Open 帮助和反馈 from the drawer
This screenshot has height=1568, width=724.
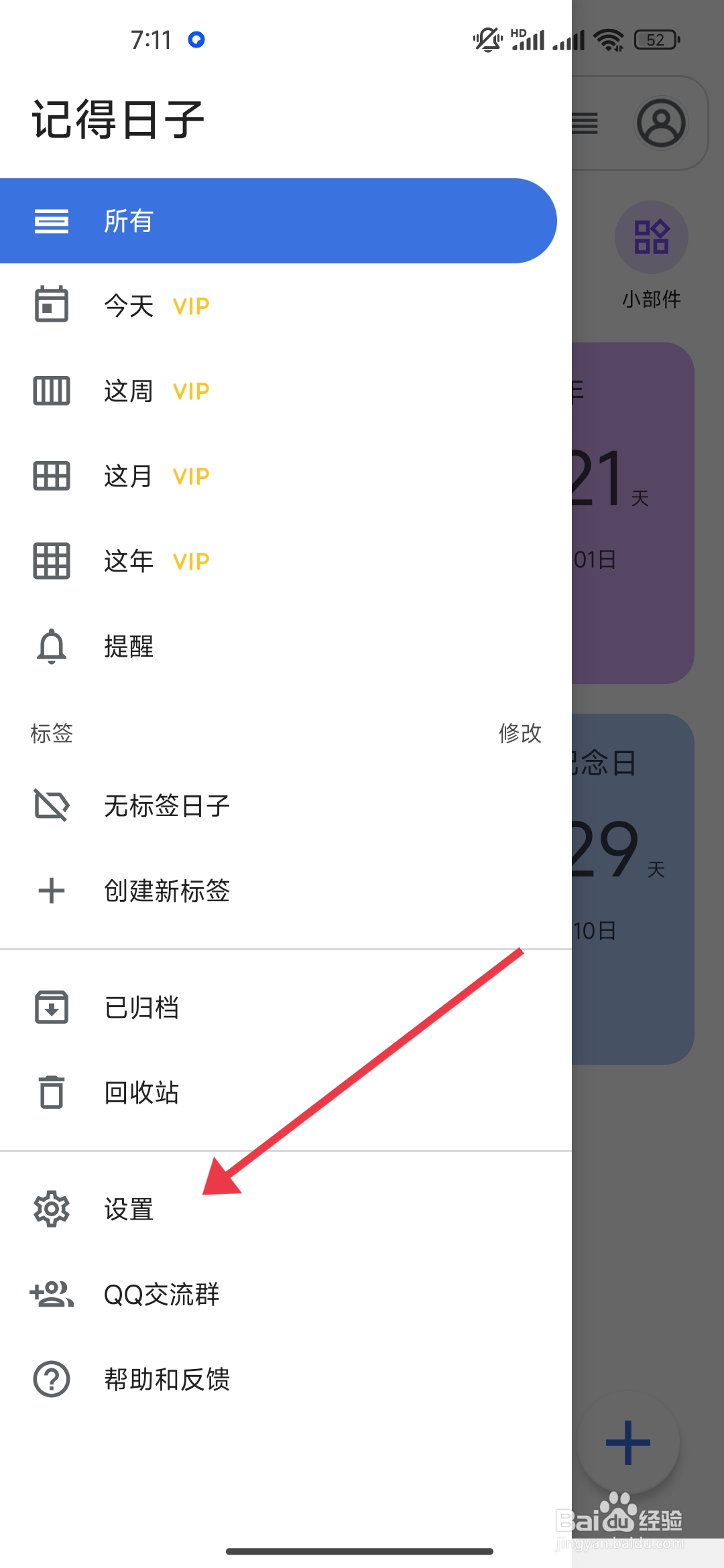(x=168, y=1379)
